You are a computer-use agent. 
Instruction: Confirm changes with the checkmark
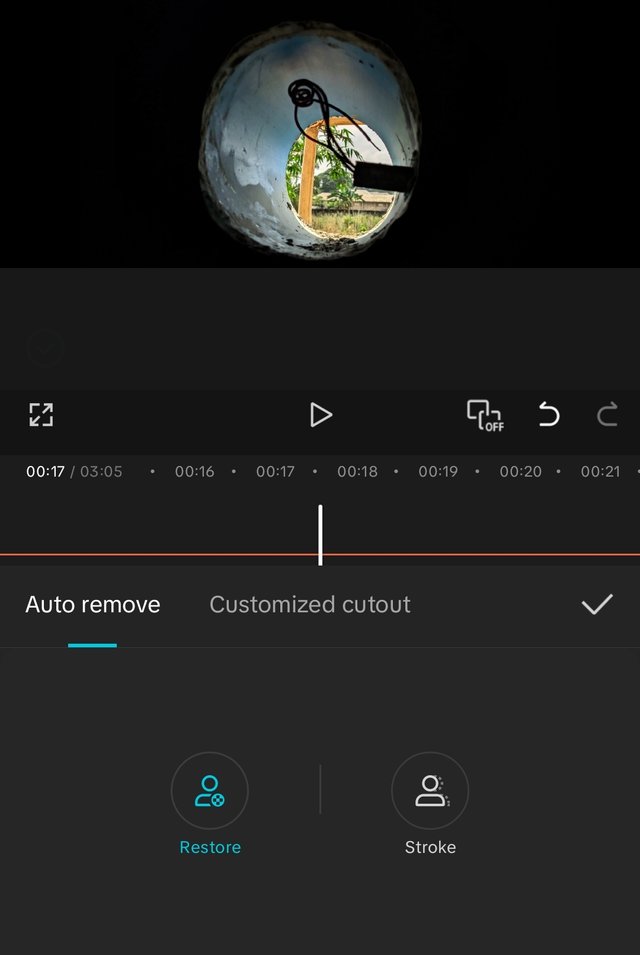pyautogui.click(x=597, y=604)
